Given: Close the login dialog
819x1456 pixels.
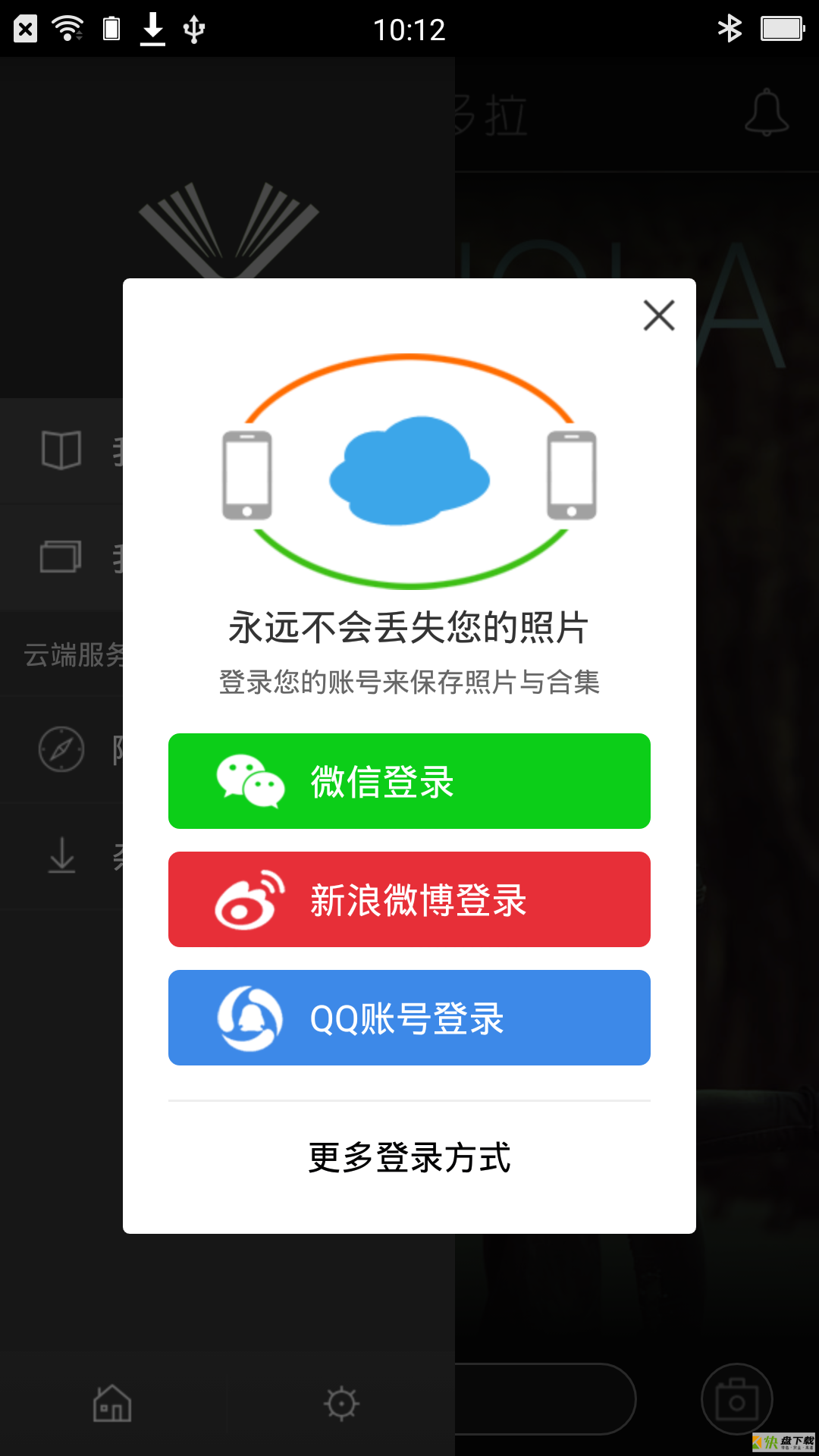Looking at the screenshot, I should point(658,315).
